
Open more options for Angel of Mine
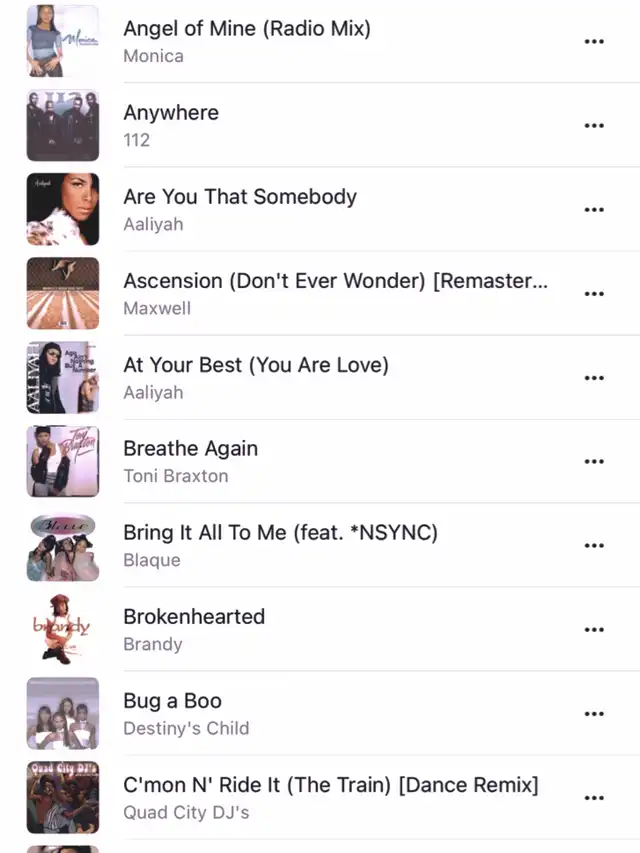click(x=594, y=42)
